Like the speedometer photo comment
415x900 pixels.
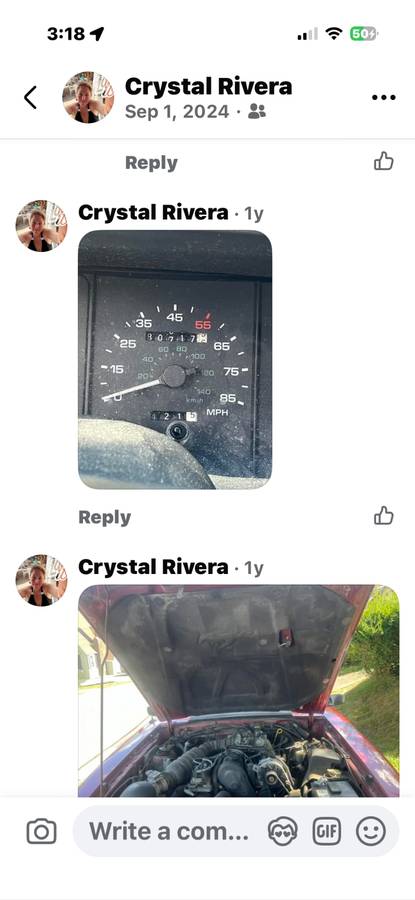[x=383, y=515]
